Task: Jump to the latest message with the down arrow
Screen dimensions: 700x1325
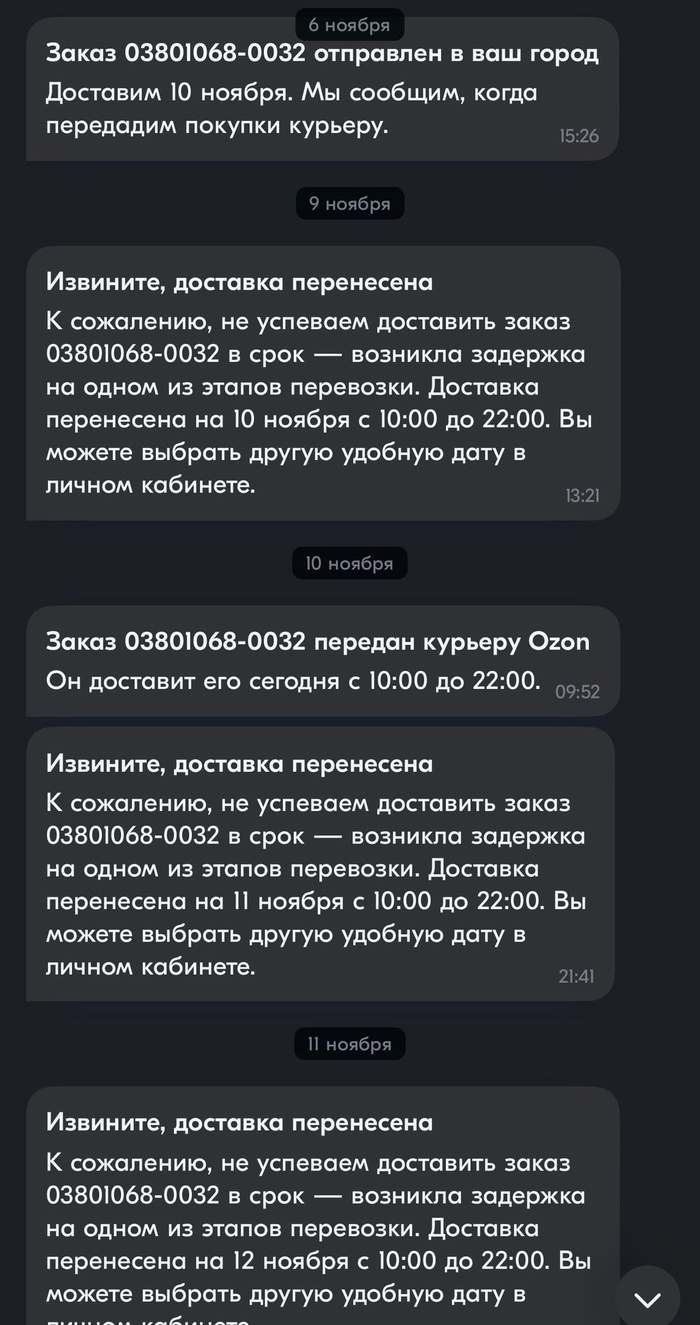Action: (x=648, y=1297)
